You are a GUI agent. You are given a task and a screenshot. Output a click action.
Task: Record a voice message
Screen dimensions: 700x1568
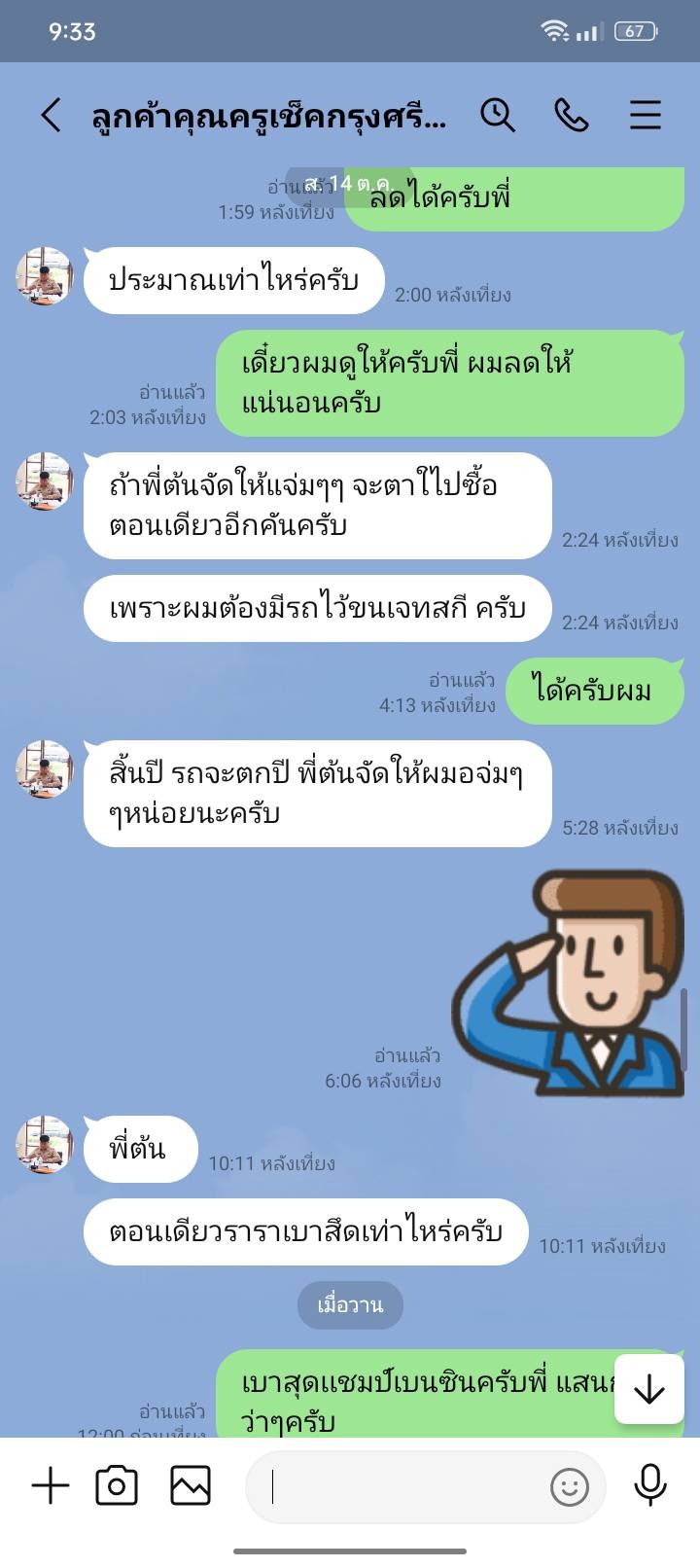click(649, 1486)
